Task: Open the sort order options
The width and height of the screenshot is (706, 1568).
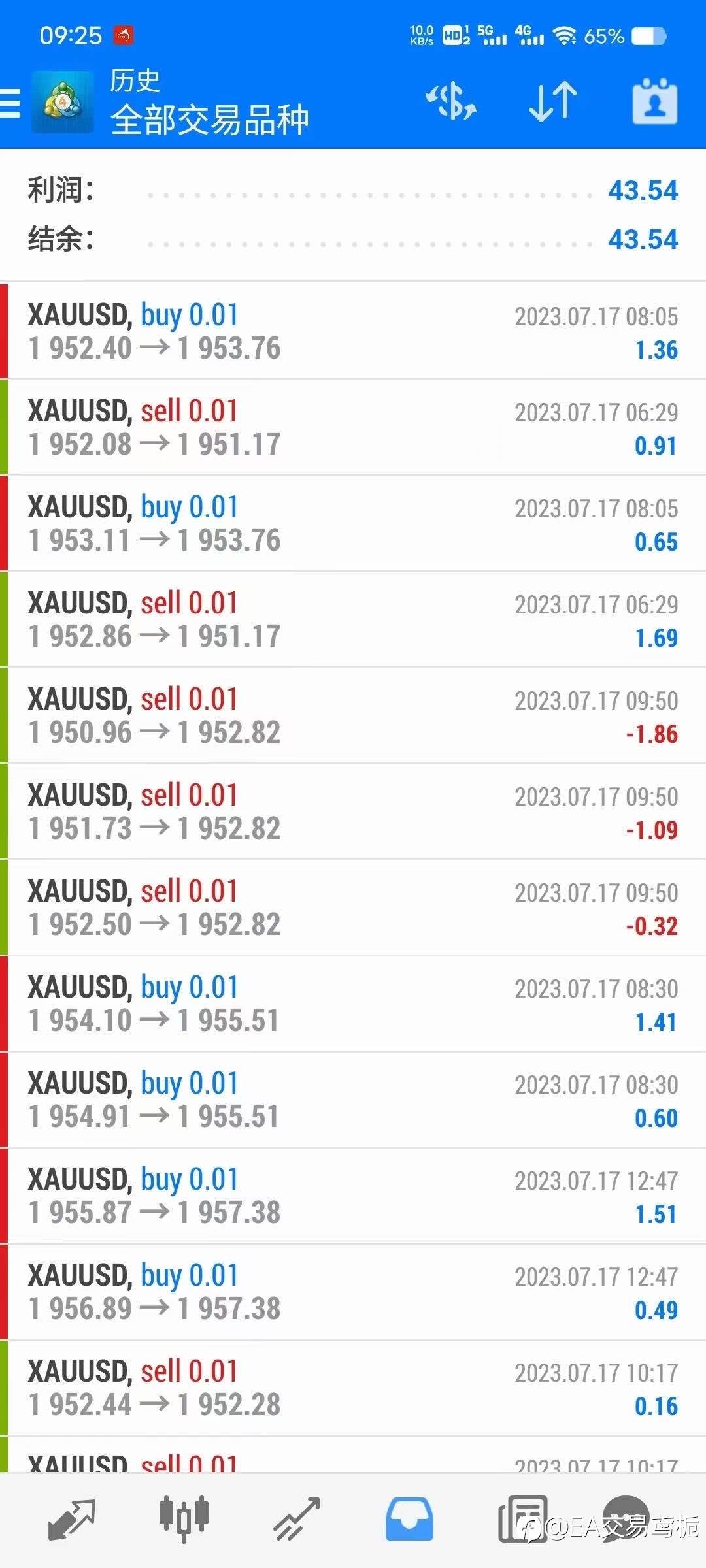Action: [552, 103]
